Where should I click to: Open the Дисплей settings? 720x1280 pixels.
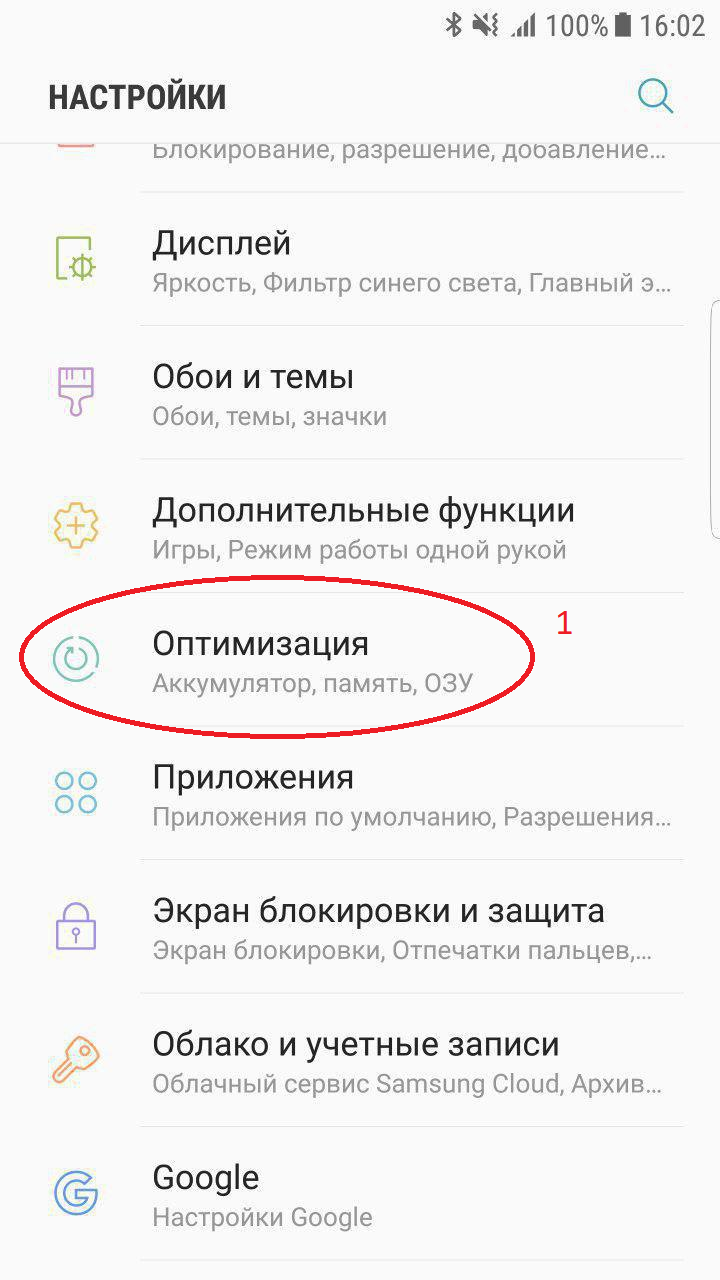pos(360,259)
